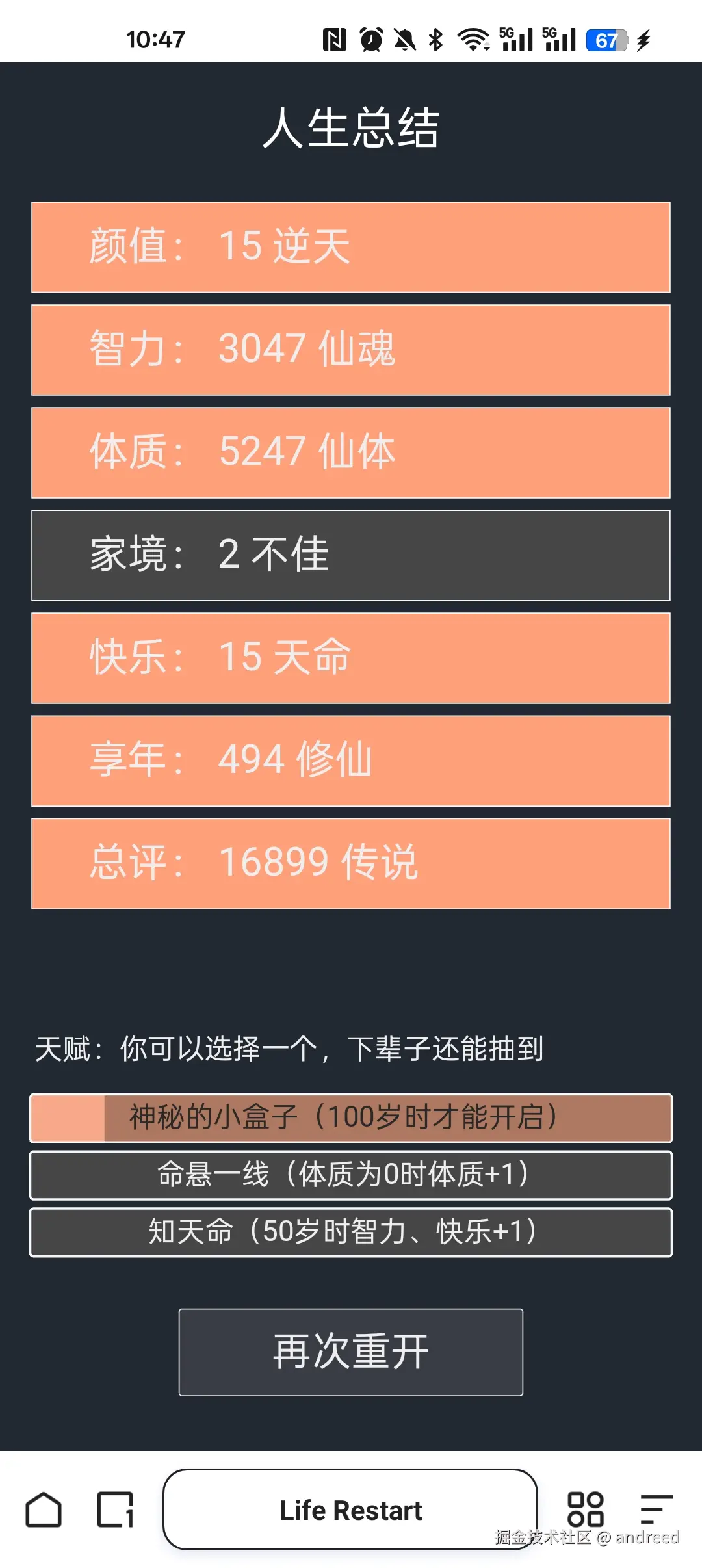
Task: Open the browser tabs switcher
Action: click(115, 1509)
